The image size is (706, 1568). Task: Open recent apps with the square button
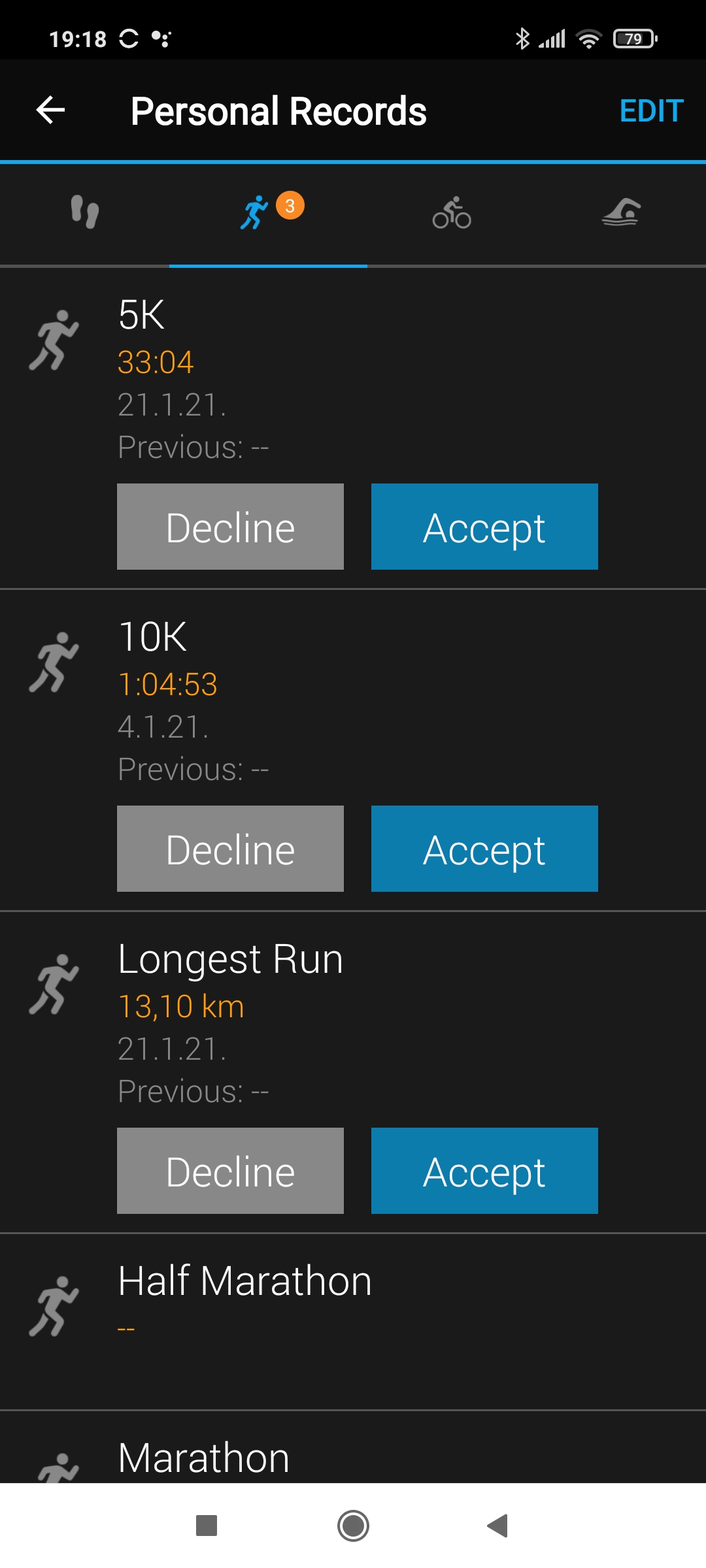[x=207, y=1526]
